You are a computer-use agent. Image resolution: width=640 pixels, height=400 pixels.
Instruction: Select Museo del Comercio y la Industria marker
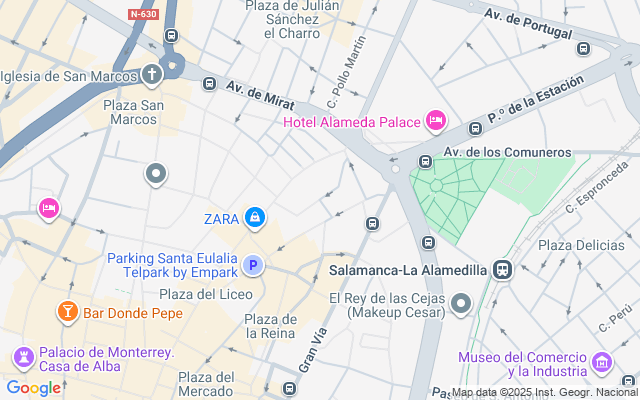[x=601, y=362]
